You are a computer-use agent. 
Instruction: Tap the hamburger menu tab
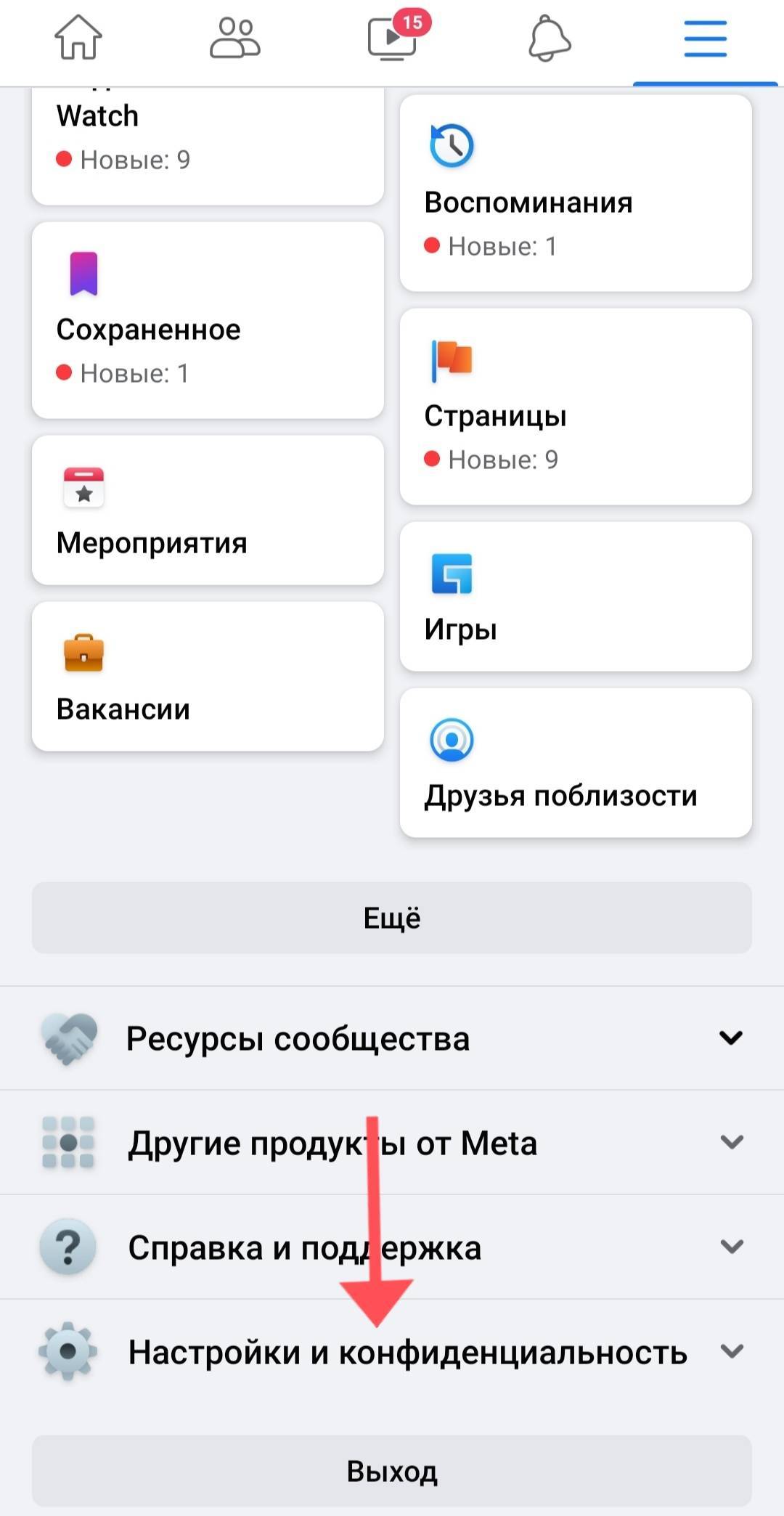tap(705, 39)
